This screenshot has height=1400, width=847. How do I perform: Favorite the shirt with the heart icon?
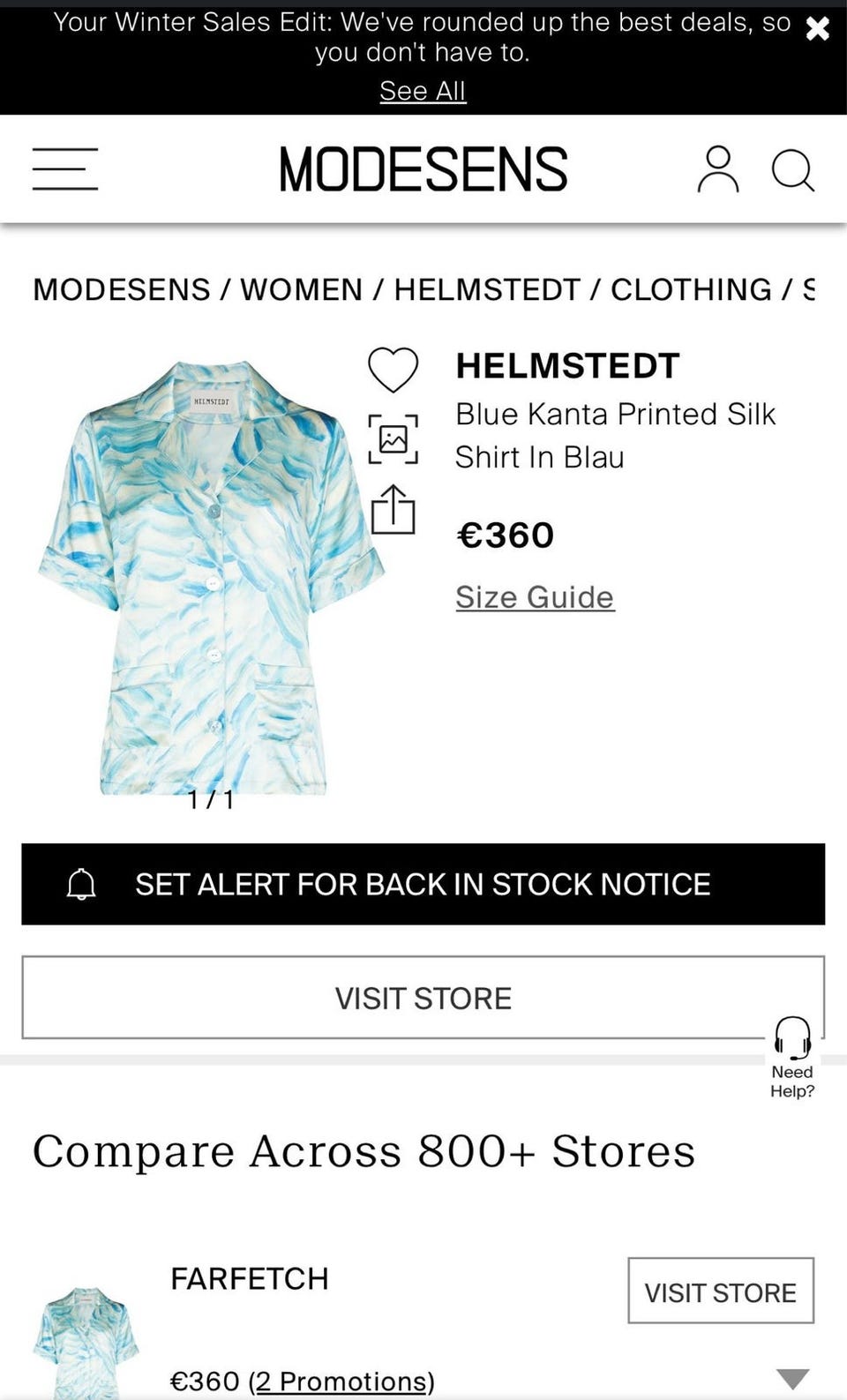394,368
